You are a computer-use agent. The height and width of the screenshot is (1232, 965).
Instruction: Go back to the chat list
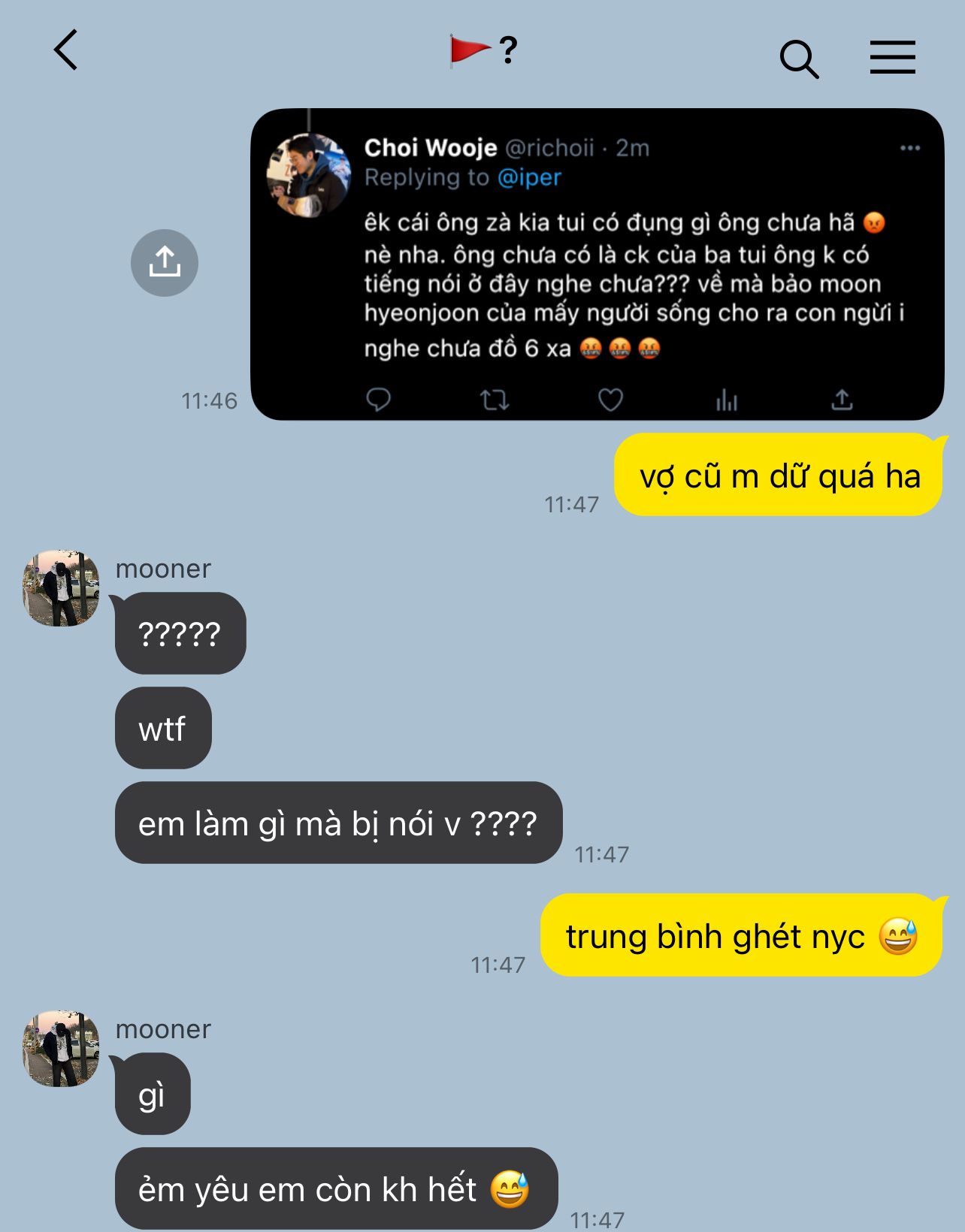66,51
